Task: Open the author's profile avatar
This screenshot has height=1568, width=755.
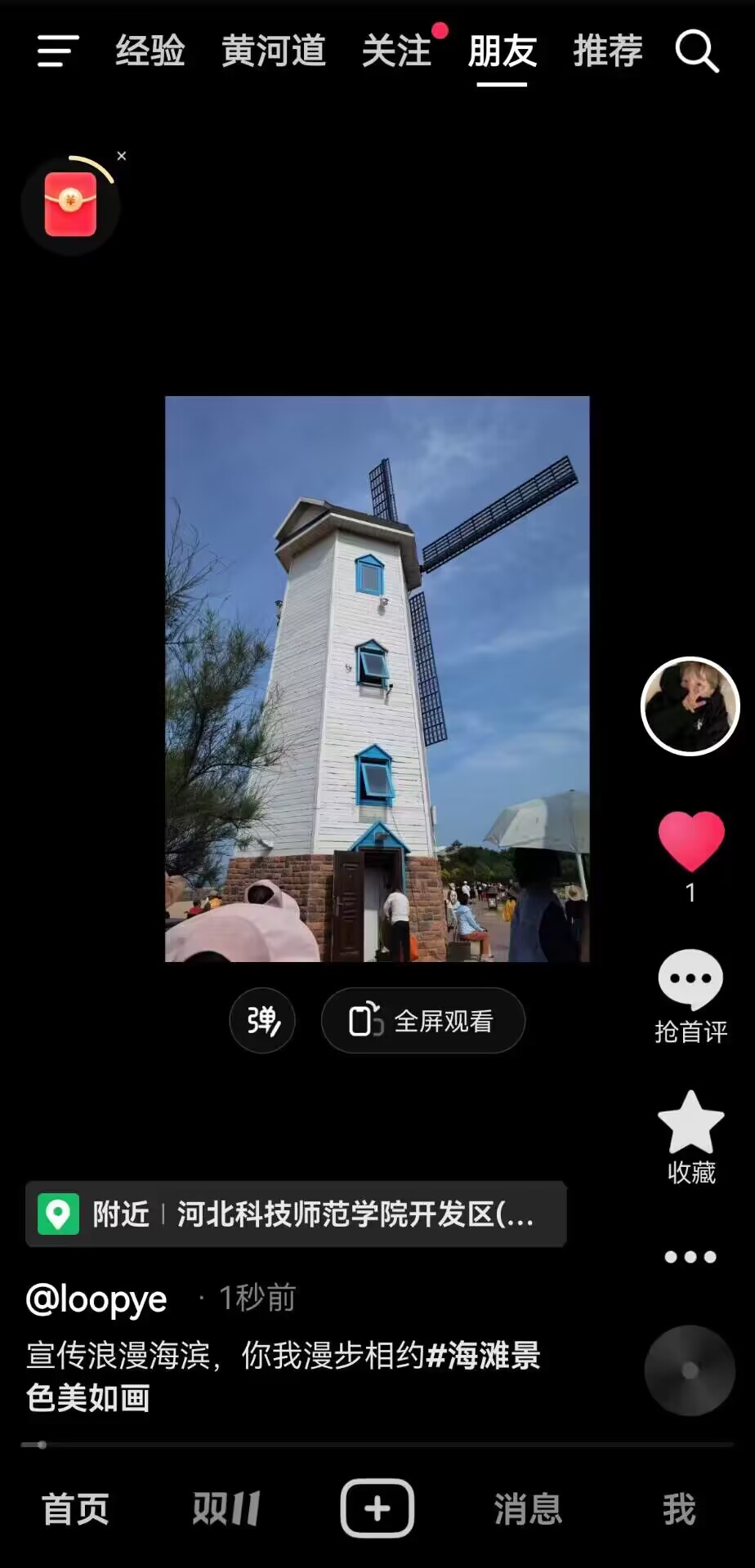Action: click(690, 706)
